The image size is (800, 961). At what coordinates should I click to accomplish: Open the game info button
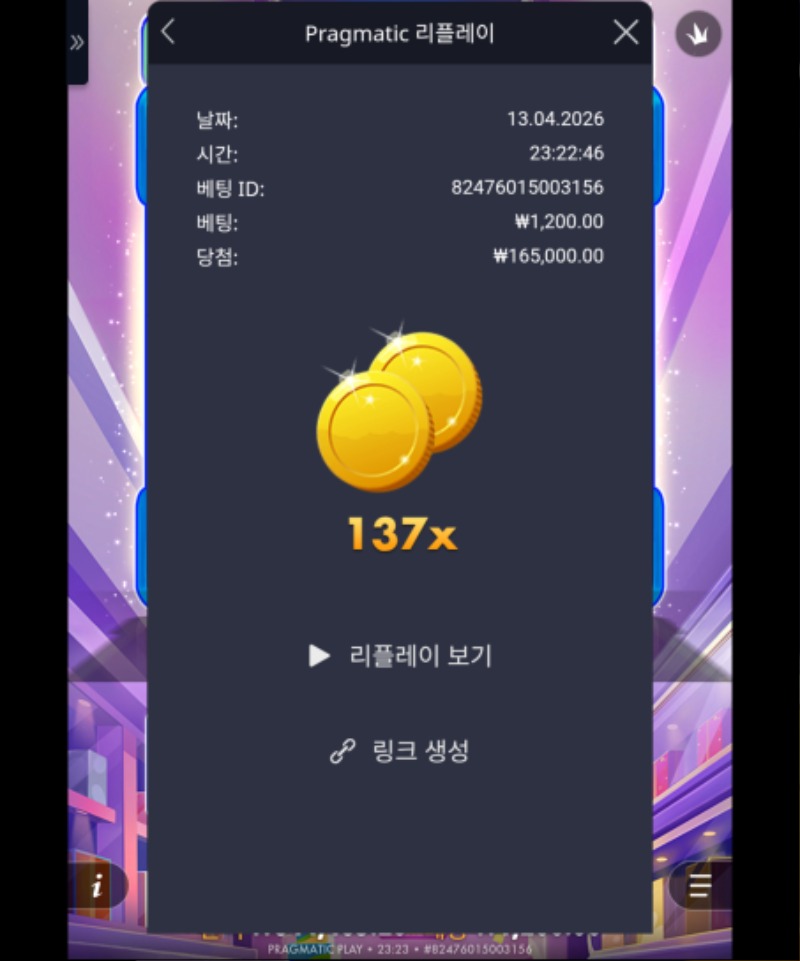pos(98,886)
